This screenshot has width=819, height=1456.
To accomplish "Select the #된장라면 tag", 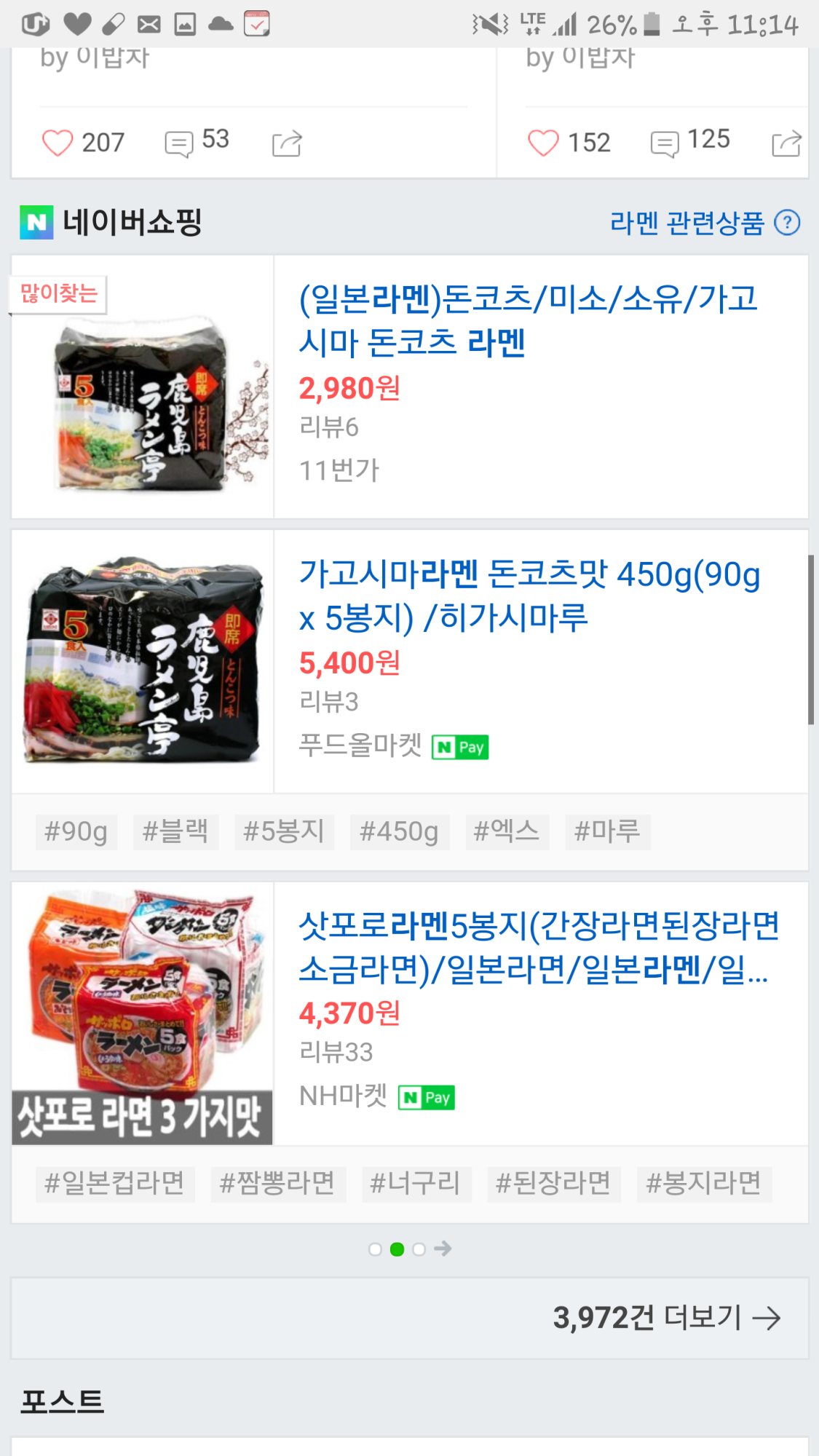I will 553,1183.
